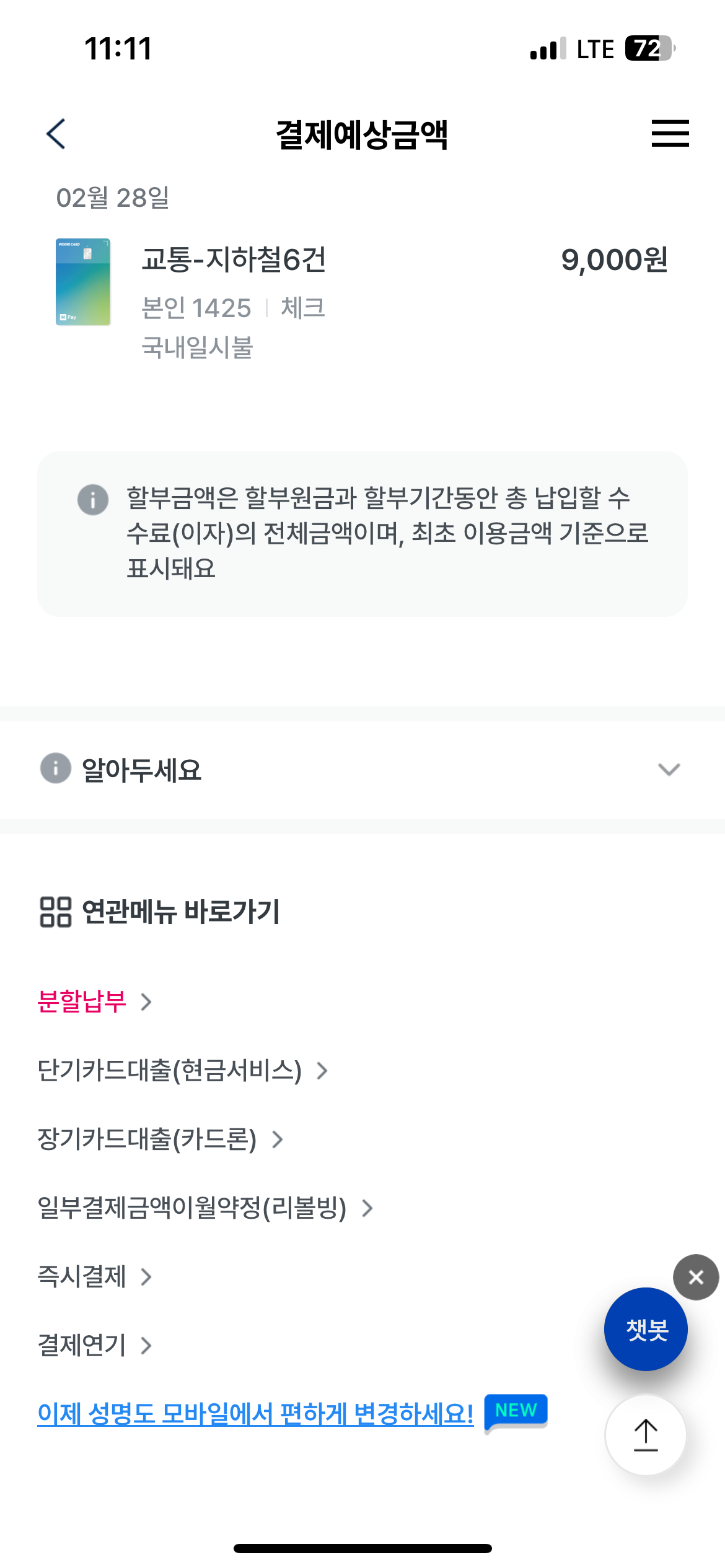Open the 챗봇 floating button
Image resolution: width=725 pixels, height=1568 pixels.
tap(646, 1330)
